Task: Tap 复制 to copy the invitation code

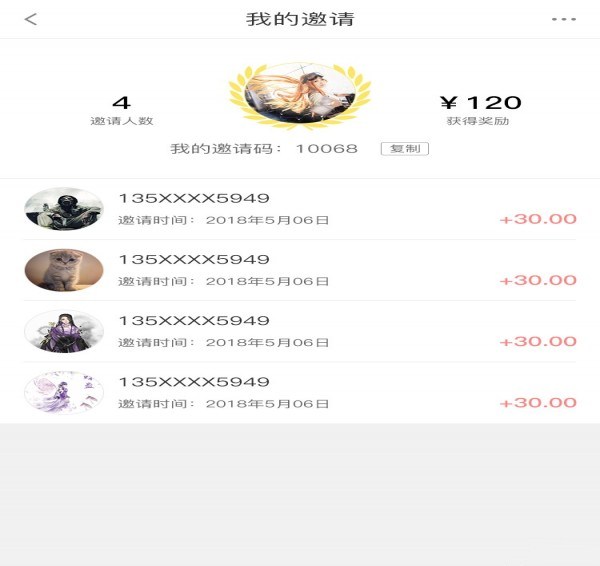Action: click(x=405, y=149)
